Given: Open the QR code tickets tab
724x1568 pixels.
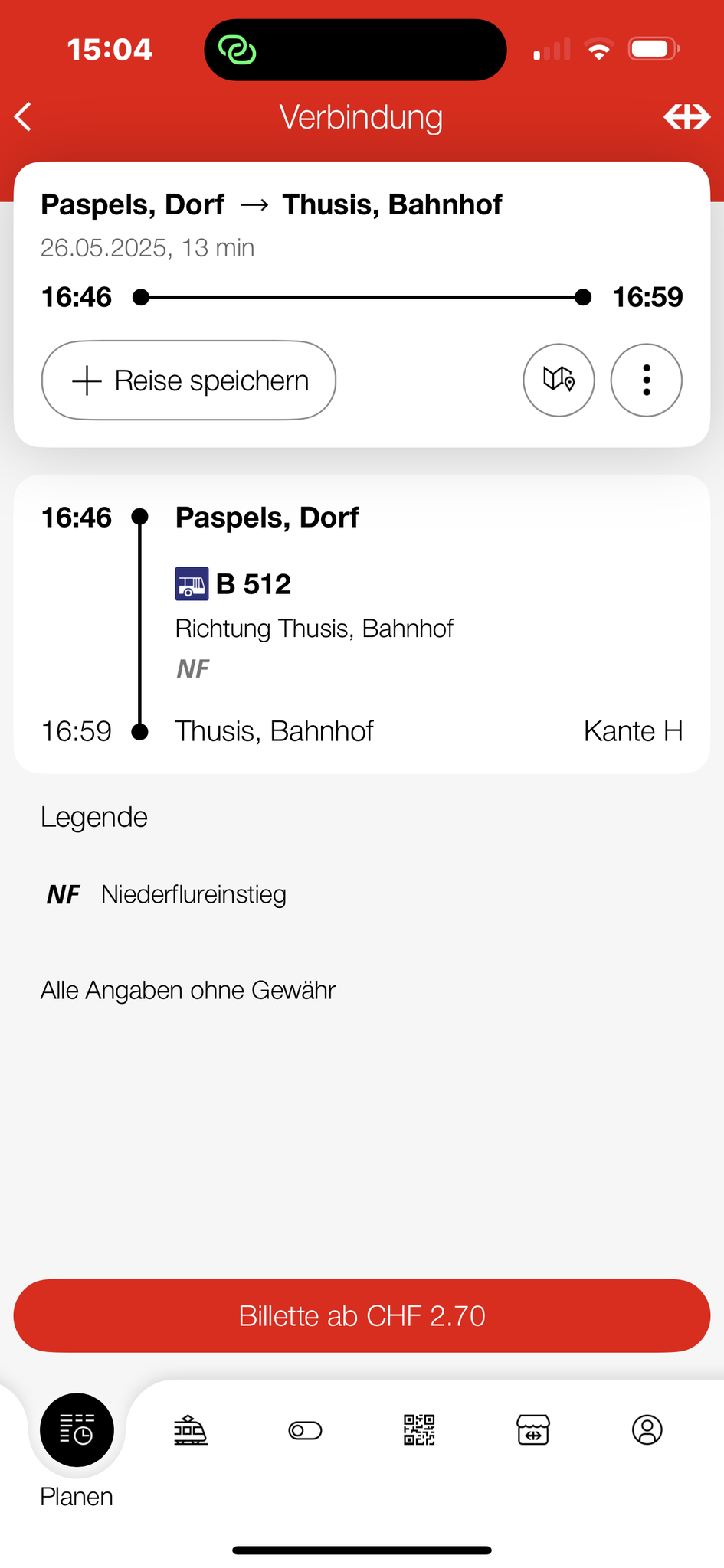Looking at the screenshot, I should [x=419, y=1430].
